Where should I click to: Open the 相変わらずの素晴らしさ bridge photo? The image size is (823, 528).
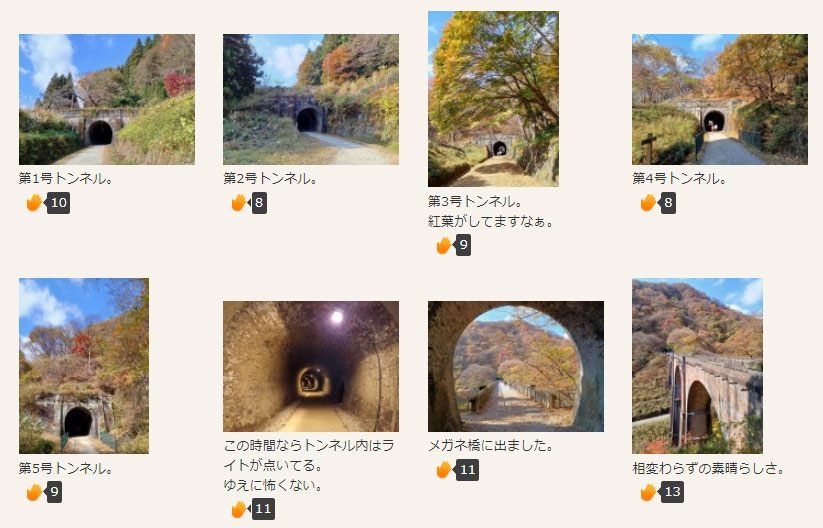[x=697, y=365]
